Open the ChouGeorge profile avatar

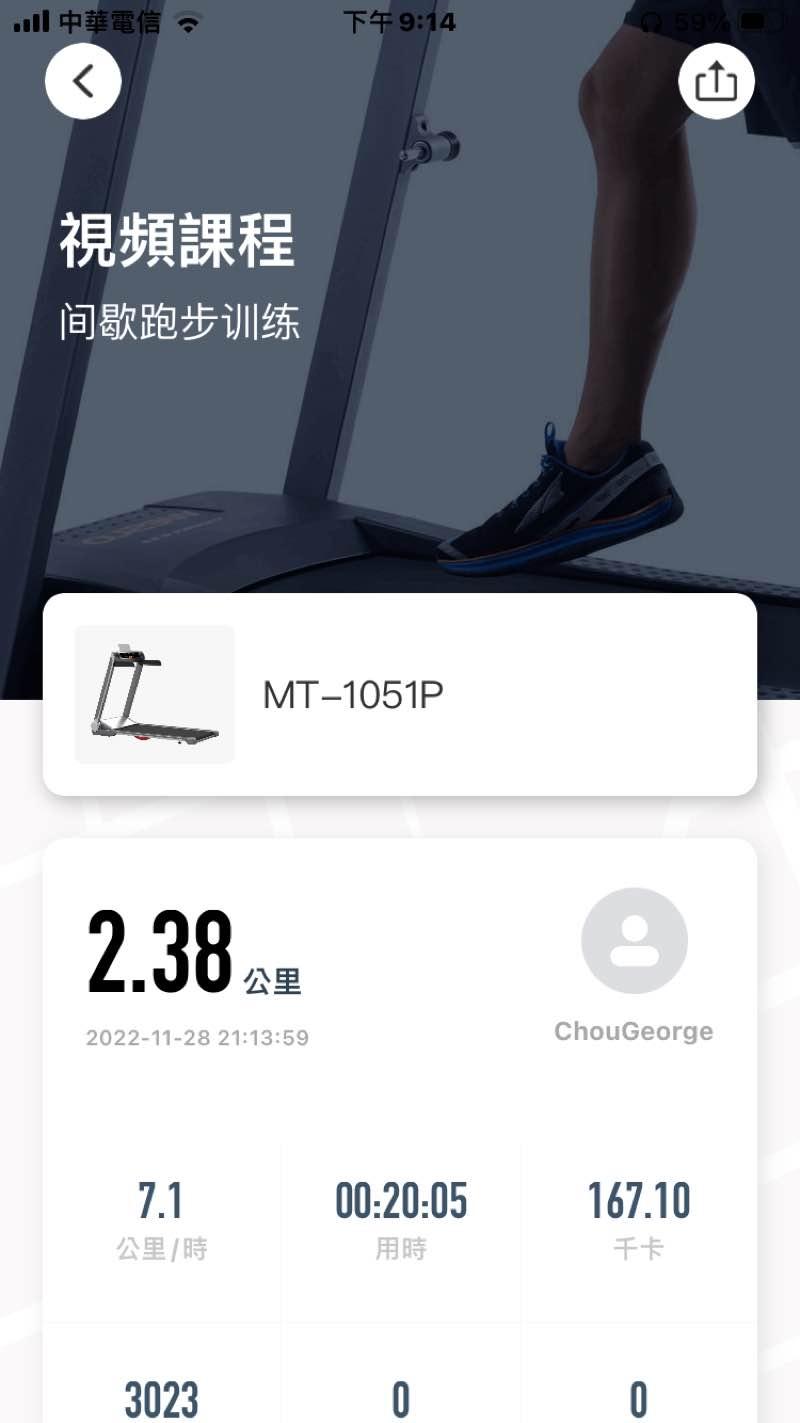(634, 941)
